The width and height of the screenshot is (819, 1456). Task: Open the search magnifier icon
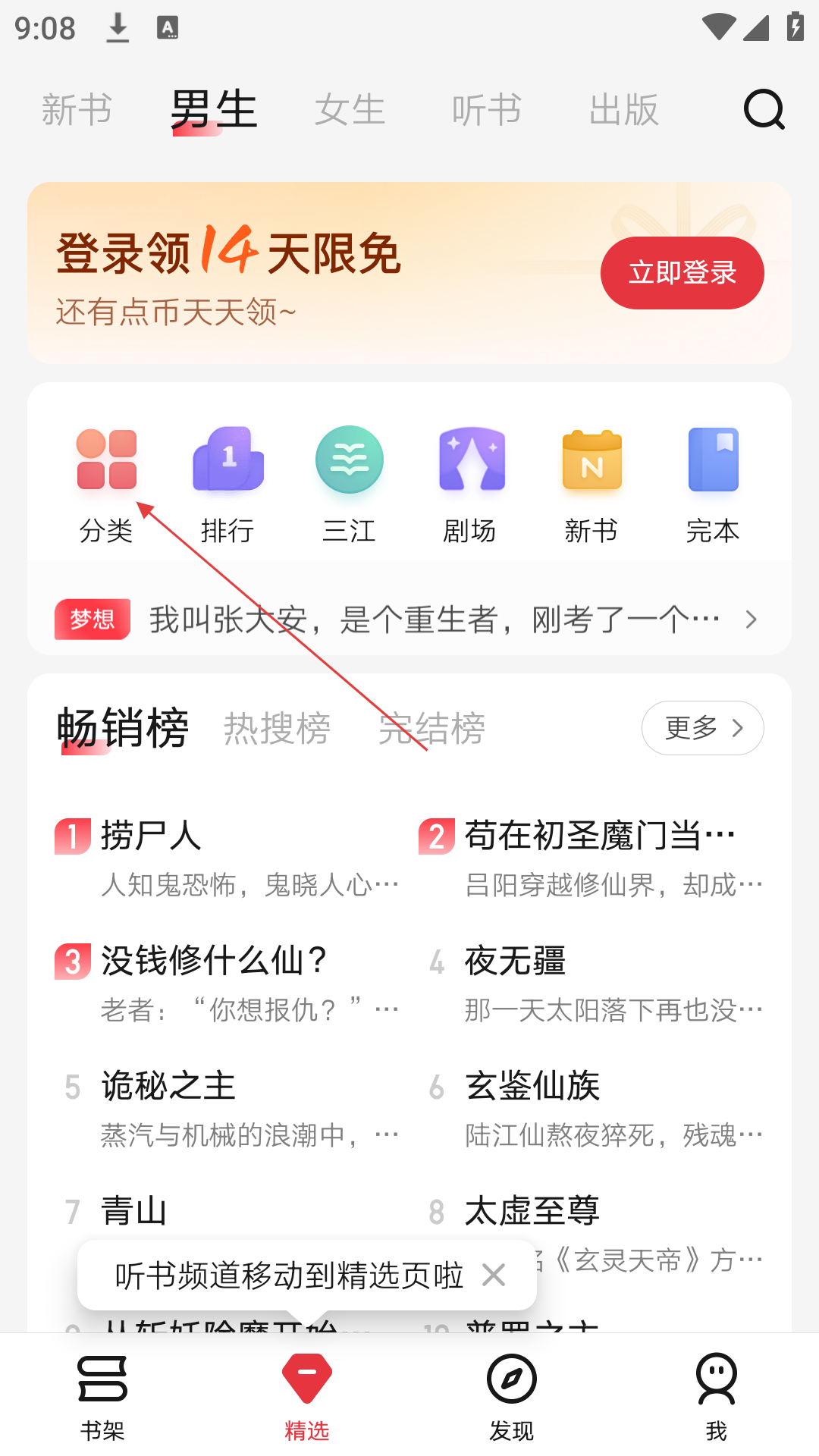[x=764, y=110]
